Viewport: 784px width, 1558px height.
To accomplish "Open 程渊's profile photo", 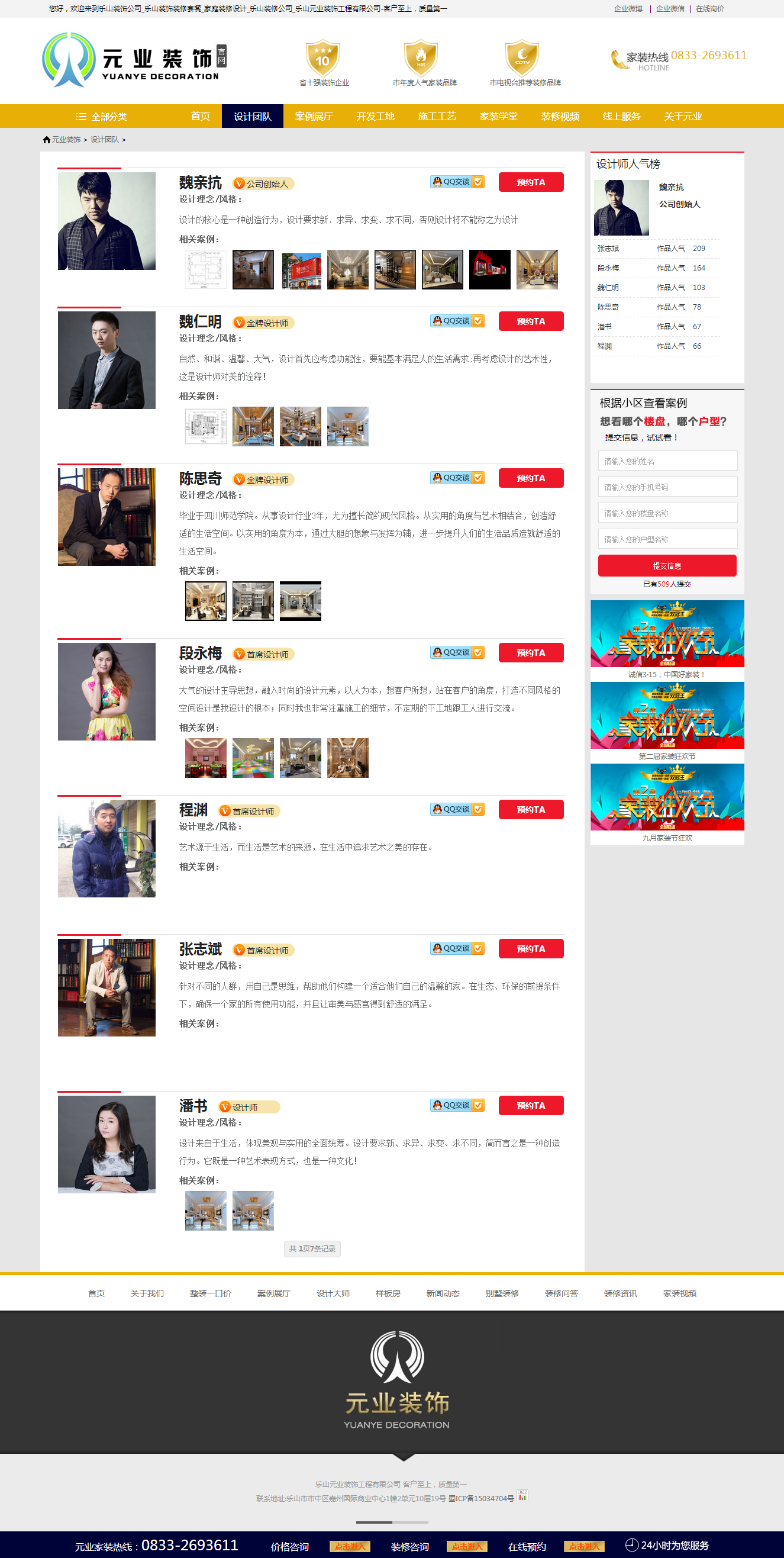I will (x=107, y=848).
